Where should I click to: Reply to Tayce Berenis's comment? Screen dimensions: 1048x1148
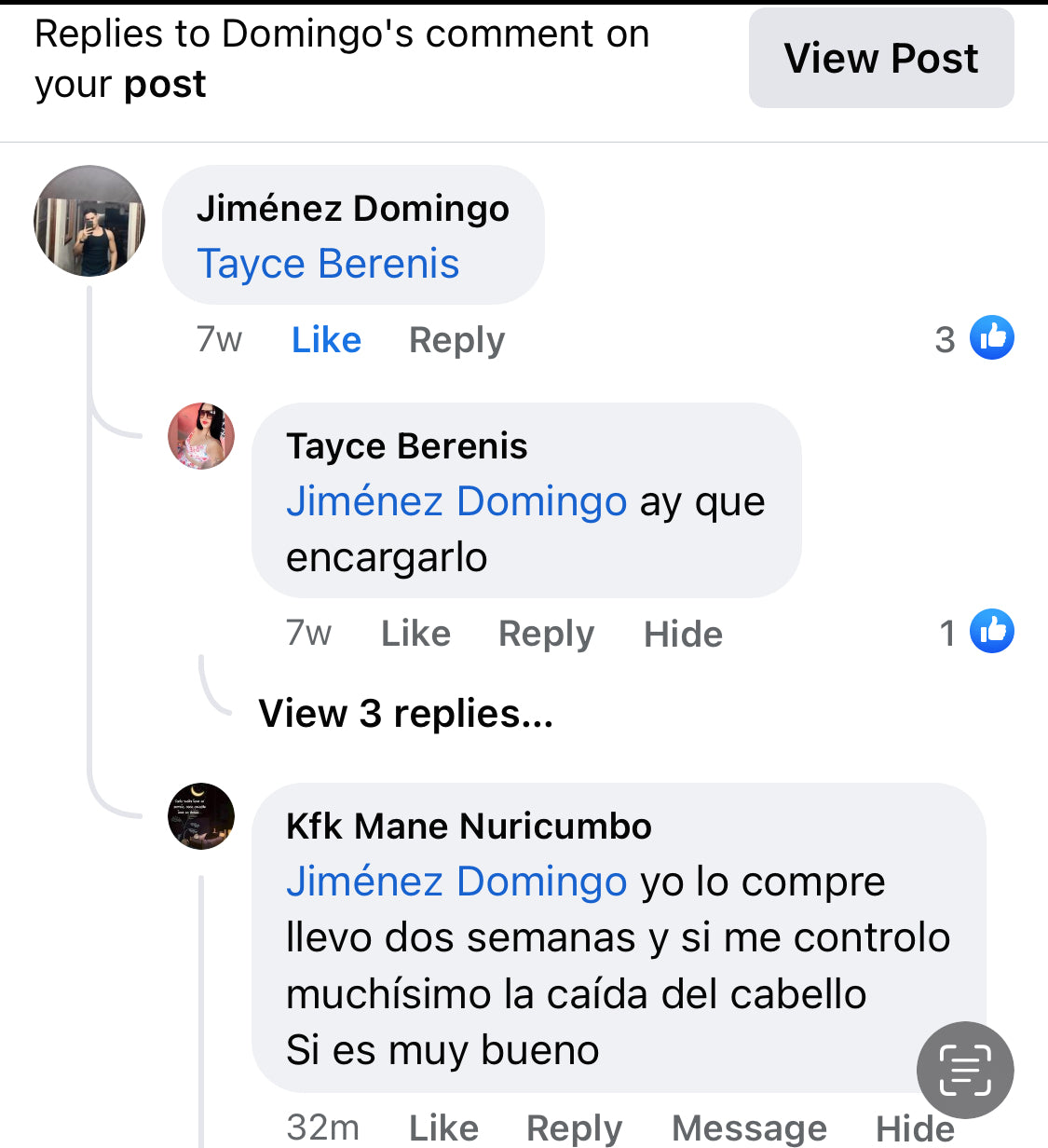pyautogui.click(x=546, y=634)
